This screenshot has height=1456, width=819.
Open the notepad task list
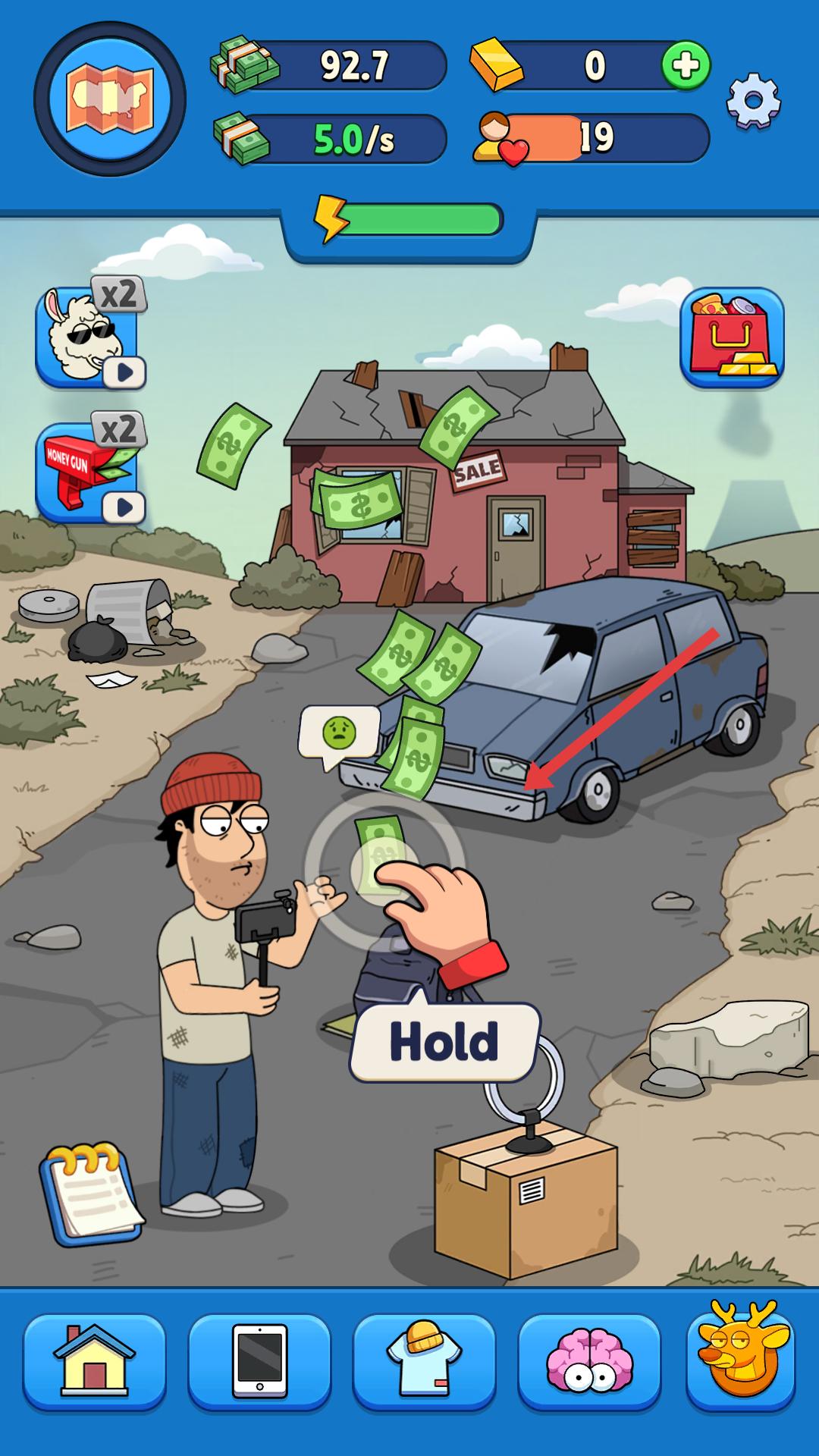(91, 1194)
